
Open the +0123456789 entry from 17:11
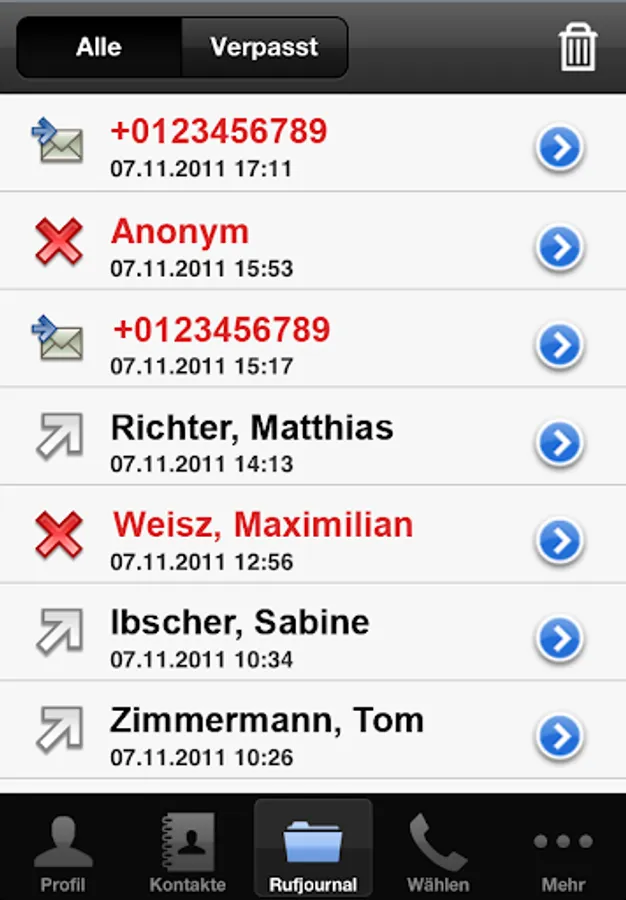219,144
